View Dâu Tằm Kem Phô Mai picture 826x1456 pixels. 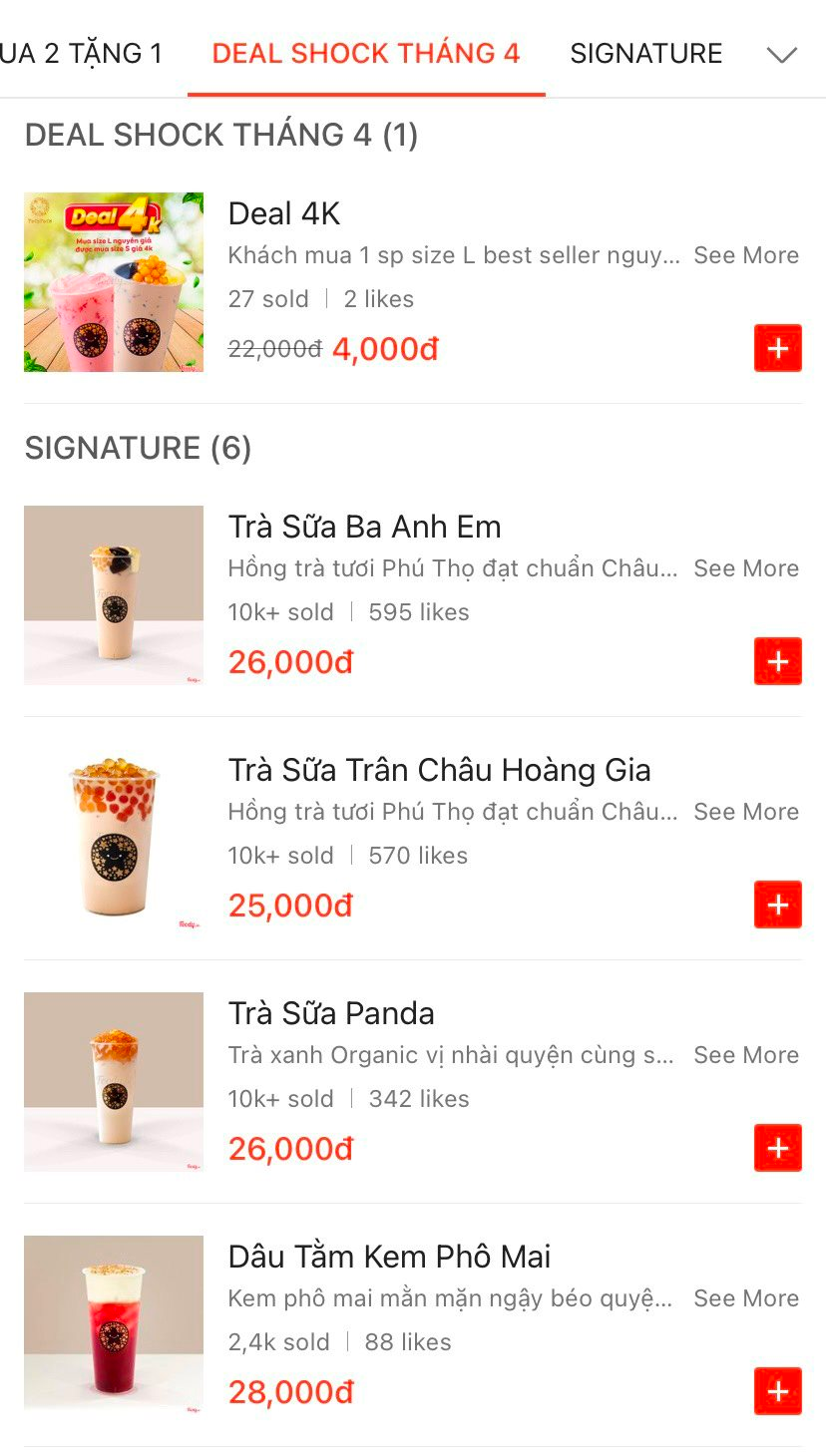pyautogui.click(x=114, y=1325)
